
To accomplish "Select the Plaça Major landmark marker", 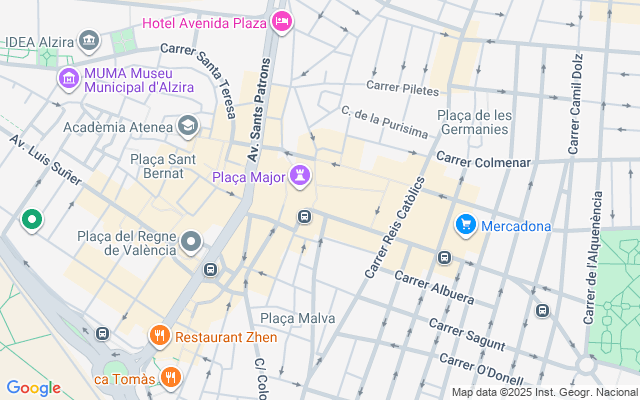I will click(x=300, y=177).
